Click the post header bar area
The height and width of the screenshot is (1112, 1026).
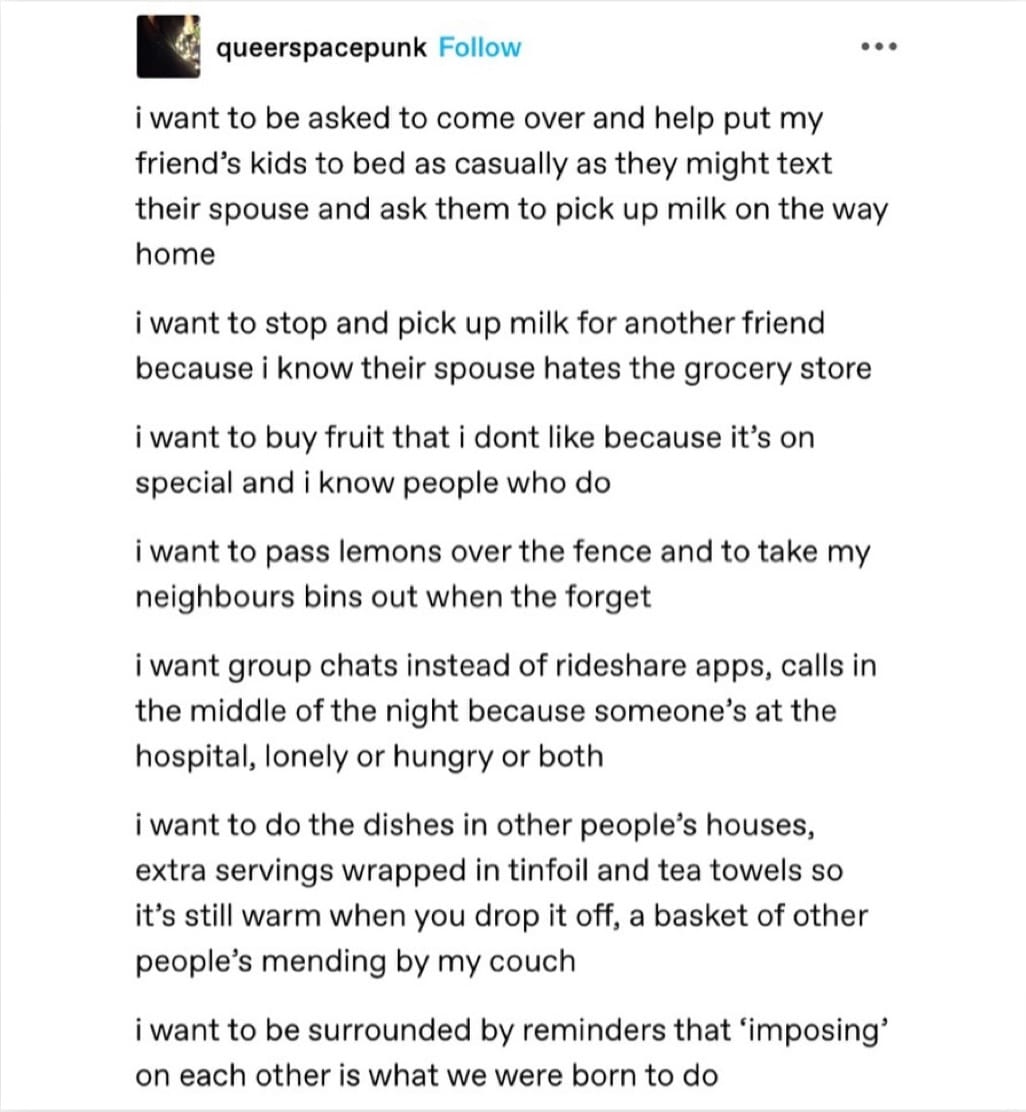[513, 46]
